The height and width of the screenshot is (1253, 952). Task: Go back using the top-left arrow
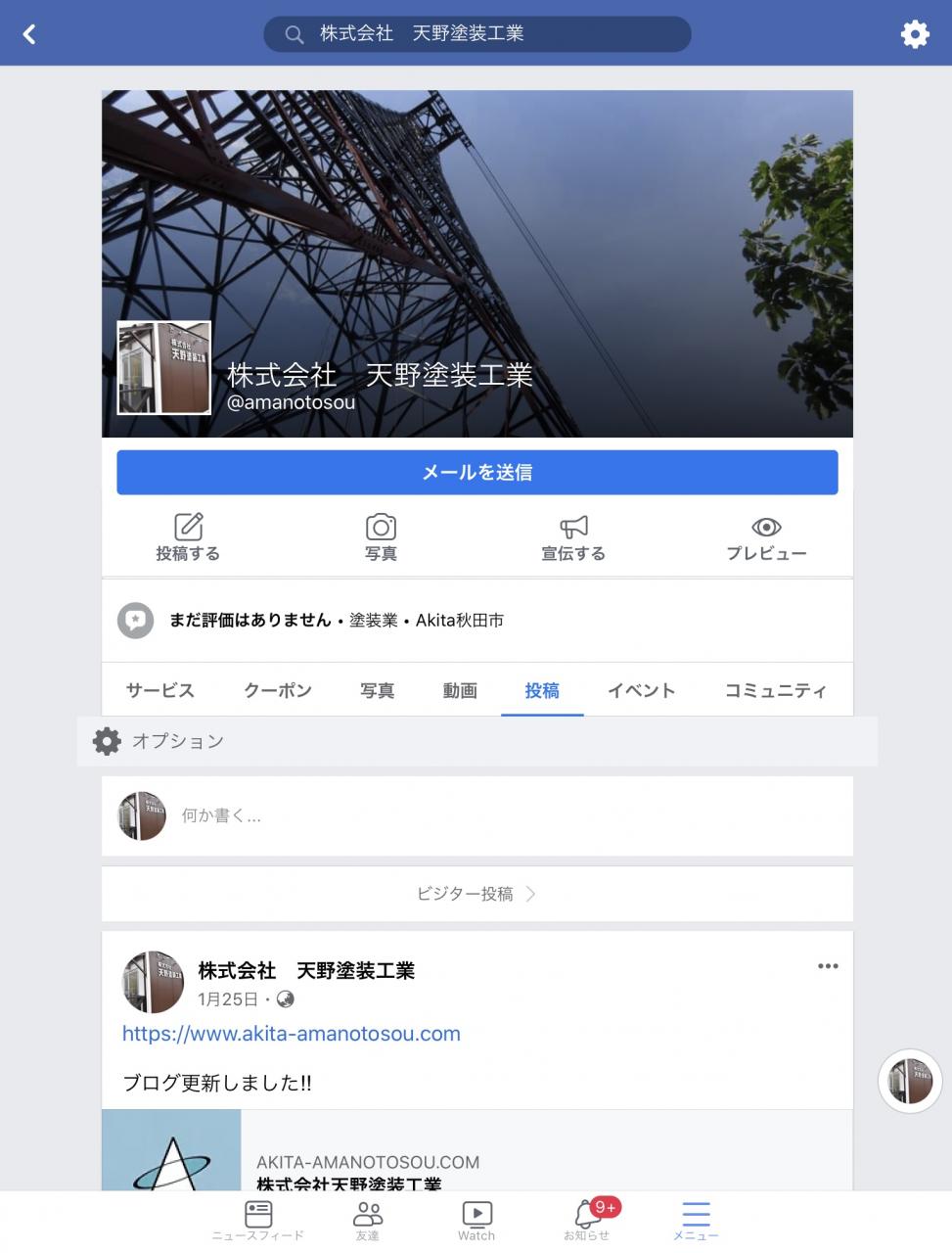point(29,34)
